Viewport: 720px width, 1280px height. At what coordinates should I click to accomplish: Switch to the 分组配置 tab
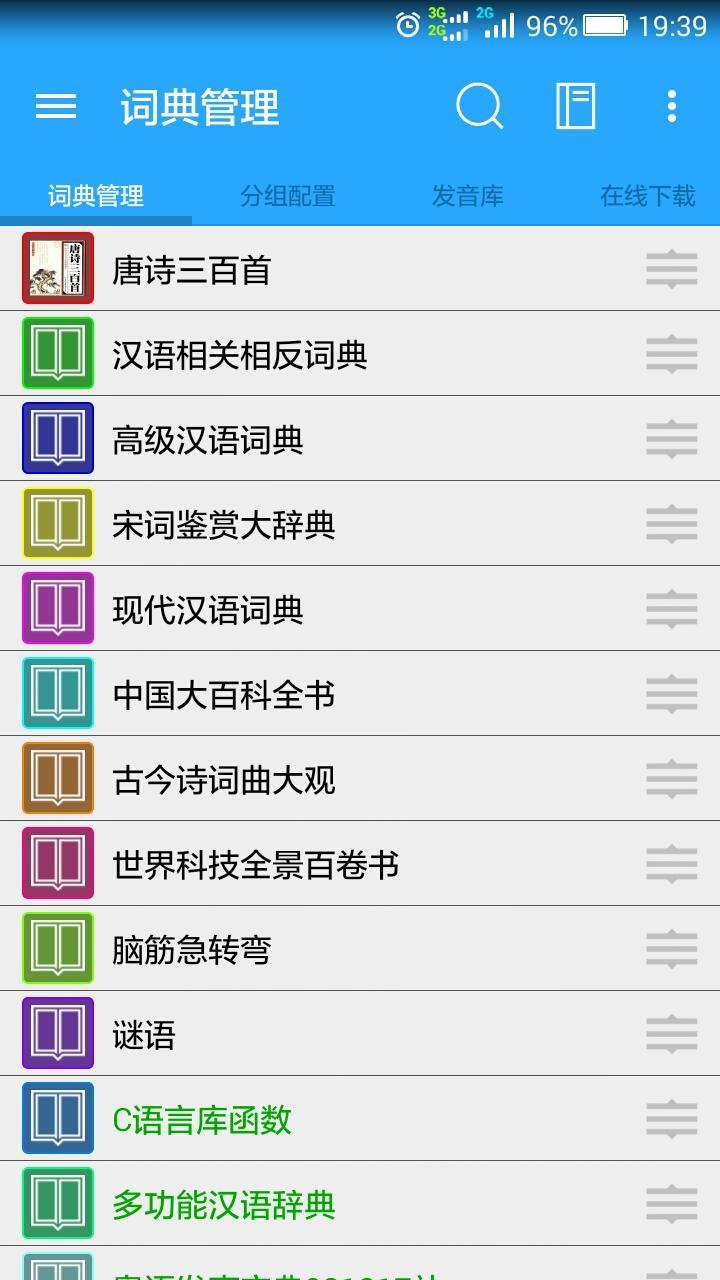point(287,196)
